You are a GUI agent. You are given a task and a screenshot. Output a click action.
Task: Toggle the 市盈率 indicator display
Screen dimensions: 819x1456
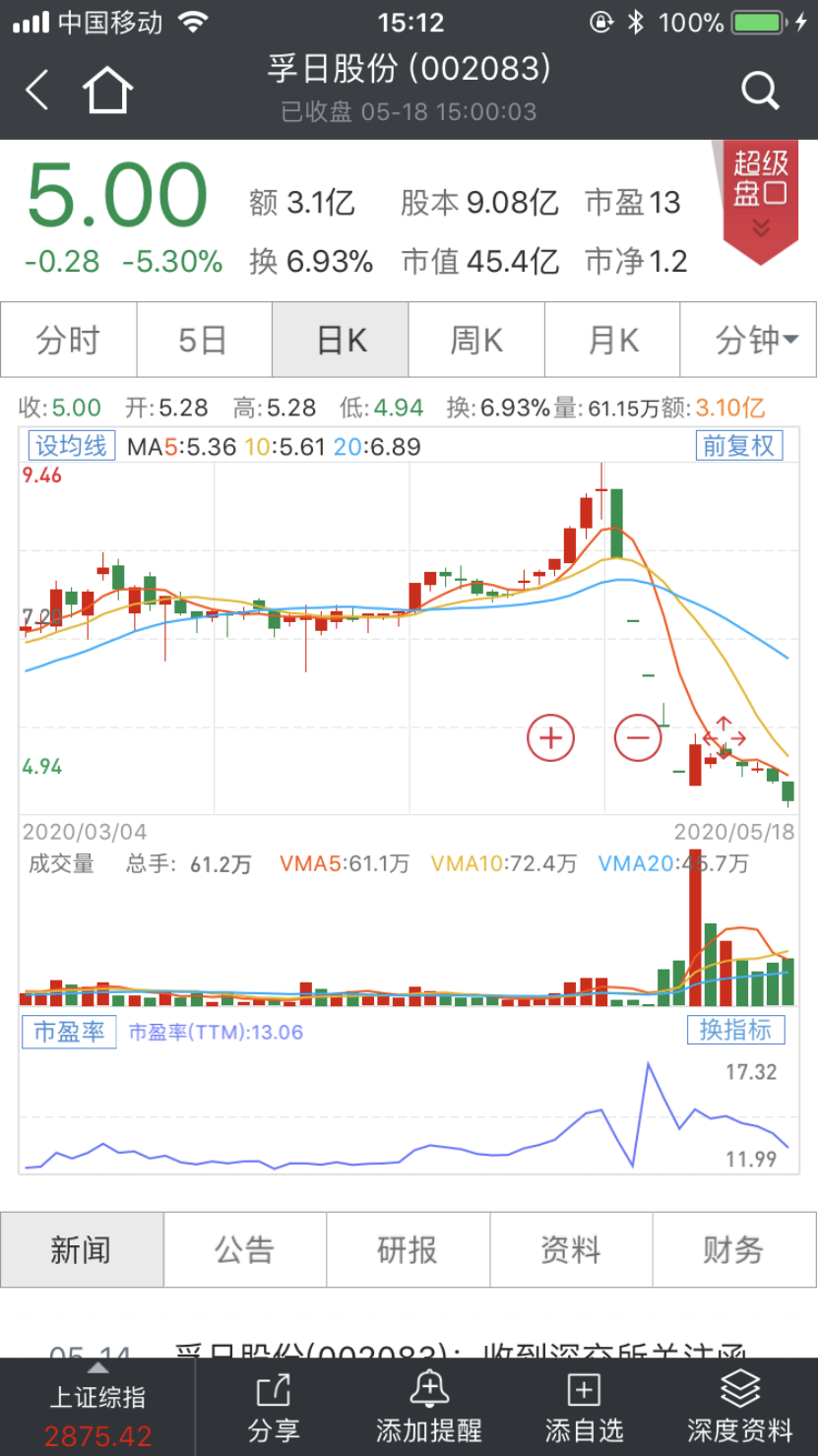point(69,1030)
